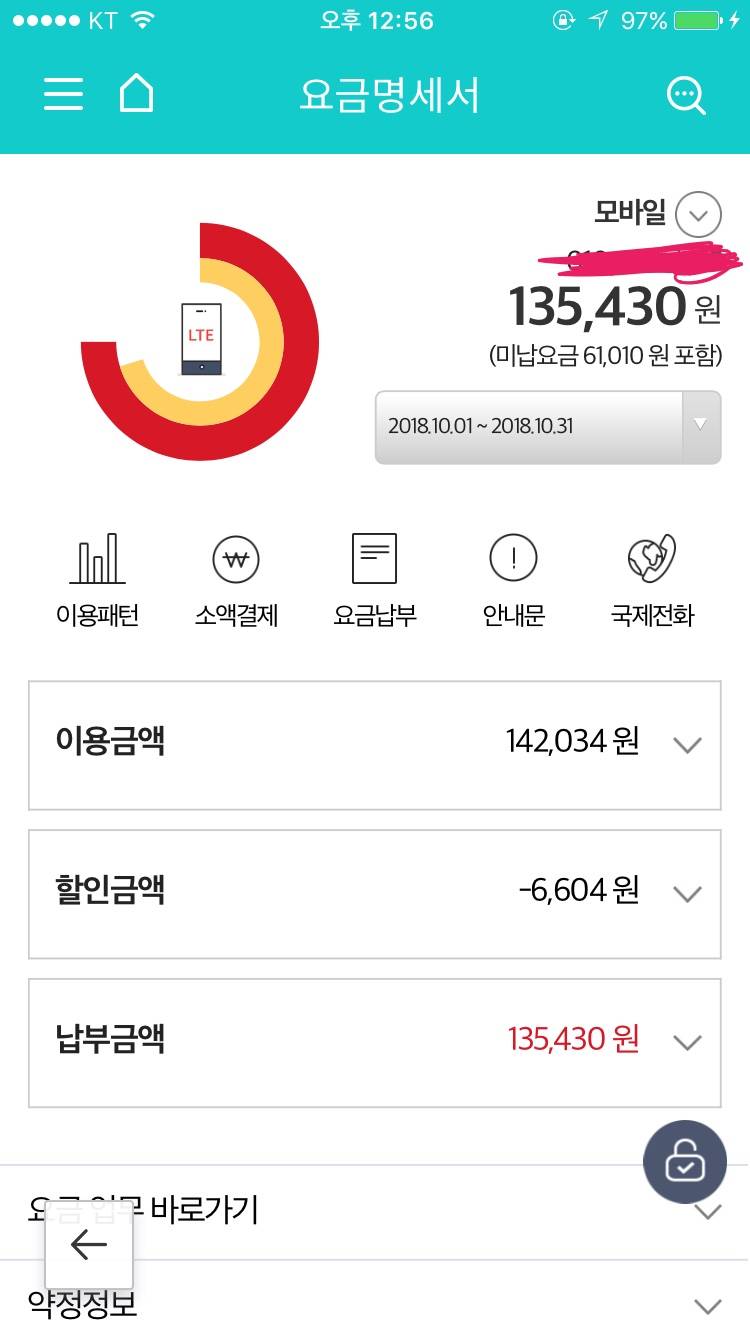Expand the 모바일 service selector chevron
This screenshot has height=1334, width=750.
click(x=700, y=215)
